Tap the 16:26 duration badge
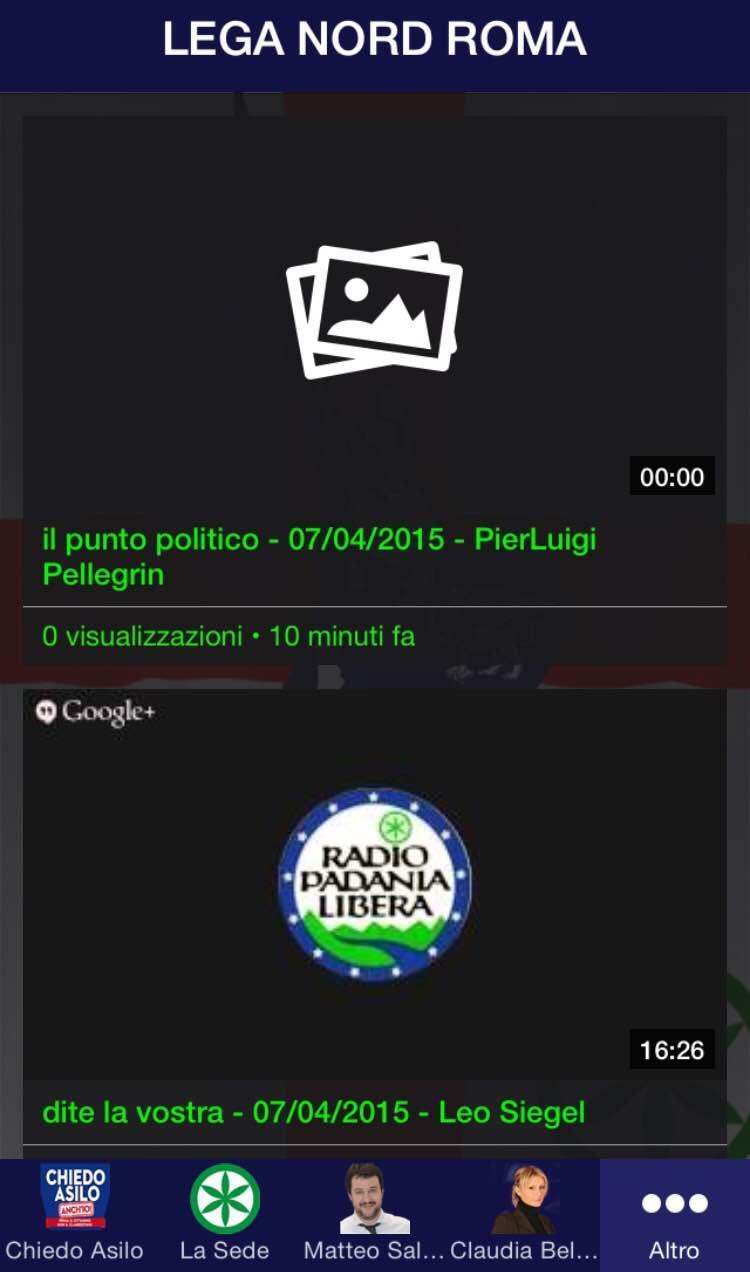 click(670, 1049)
